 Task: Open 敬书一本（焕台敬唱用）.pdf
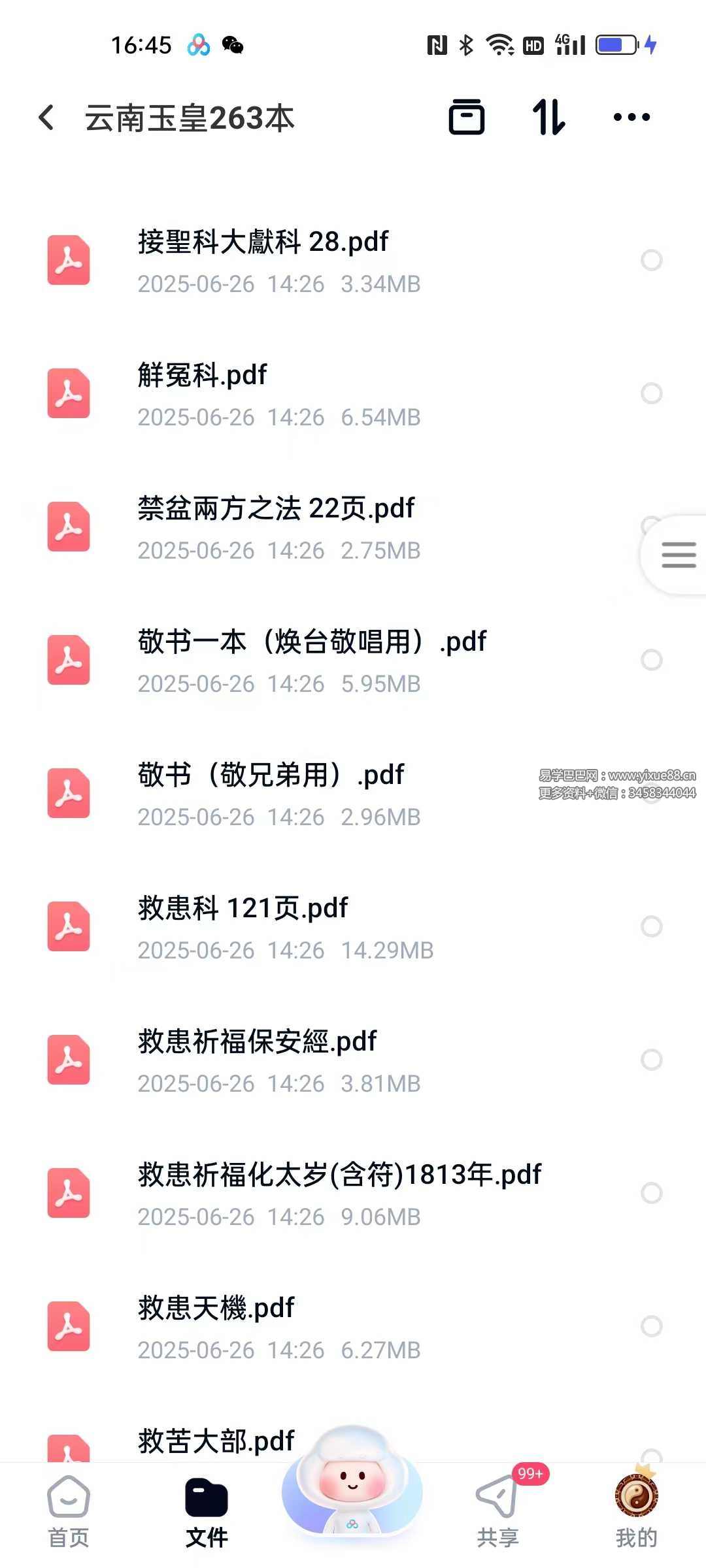(353, 661)
